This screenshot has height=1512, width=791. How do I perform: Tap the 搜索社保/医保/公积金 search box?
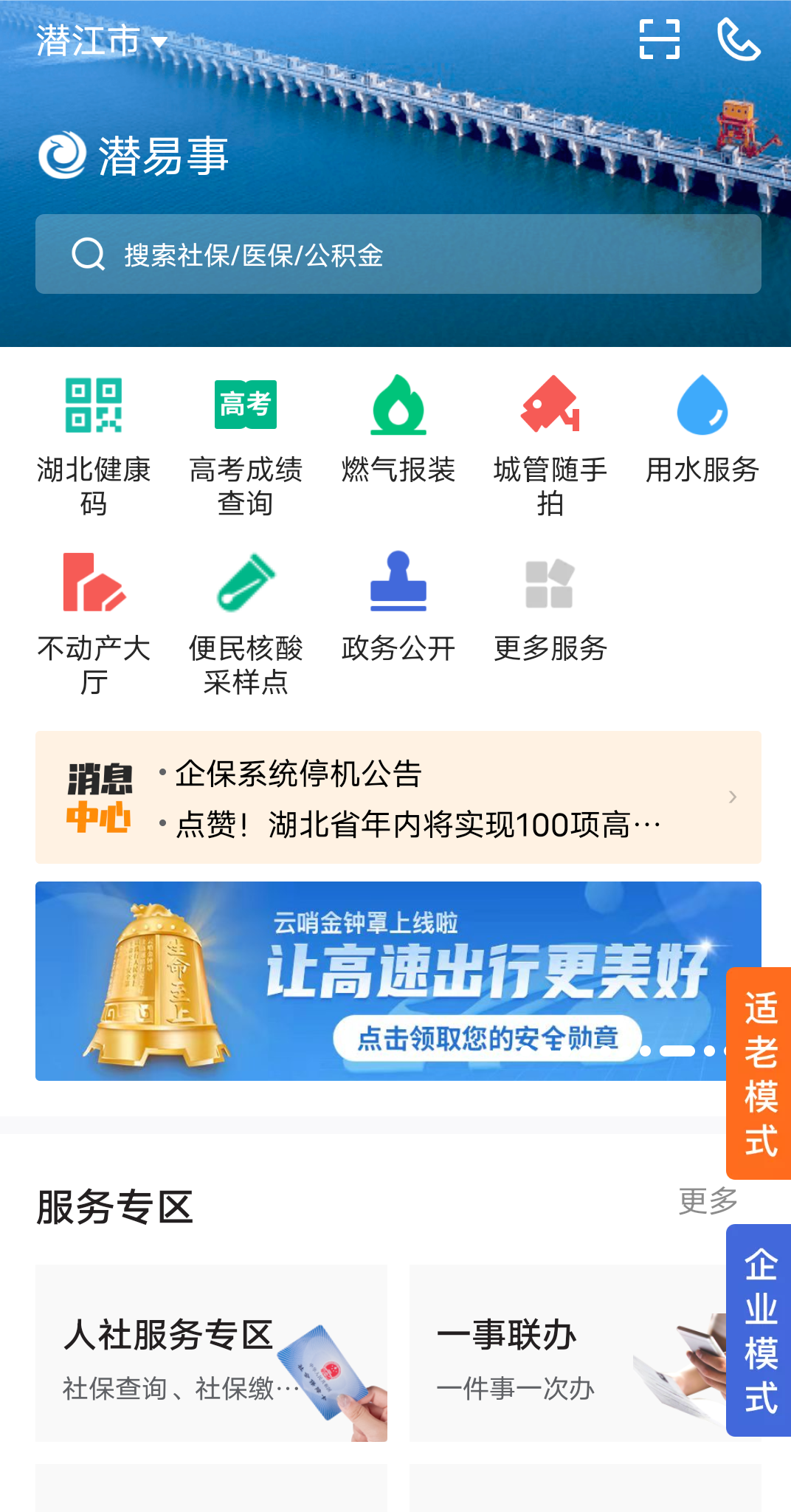[398, 255]
